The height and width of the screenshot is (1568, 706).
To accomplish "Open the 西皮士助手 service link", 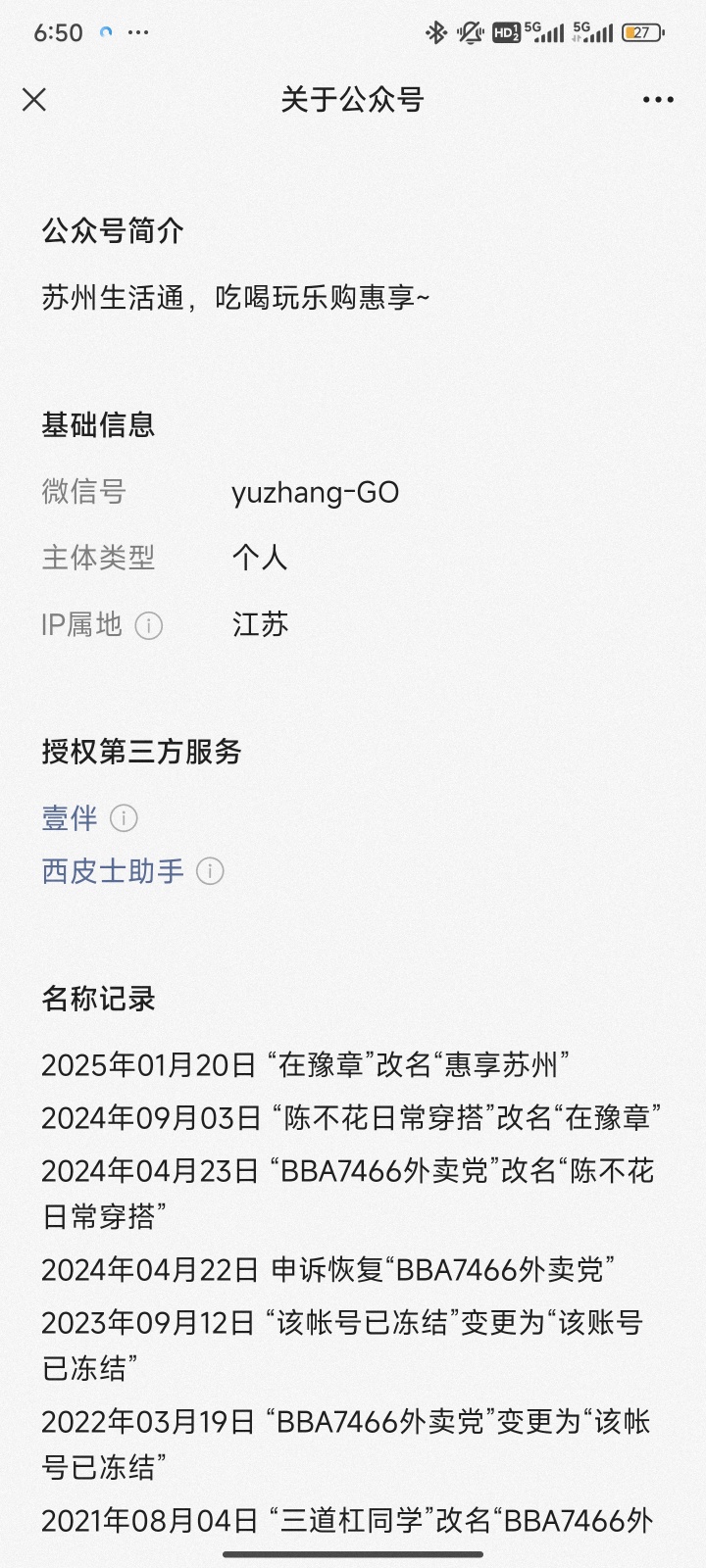I will (x=113, y=870).
